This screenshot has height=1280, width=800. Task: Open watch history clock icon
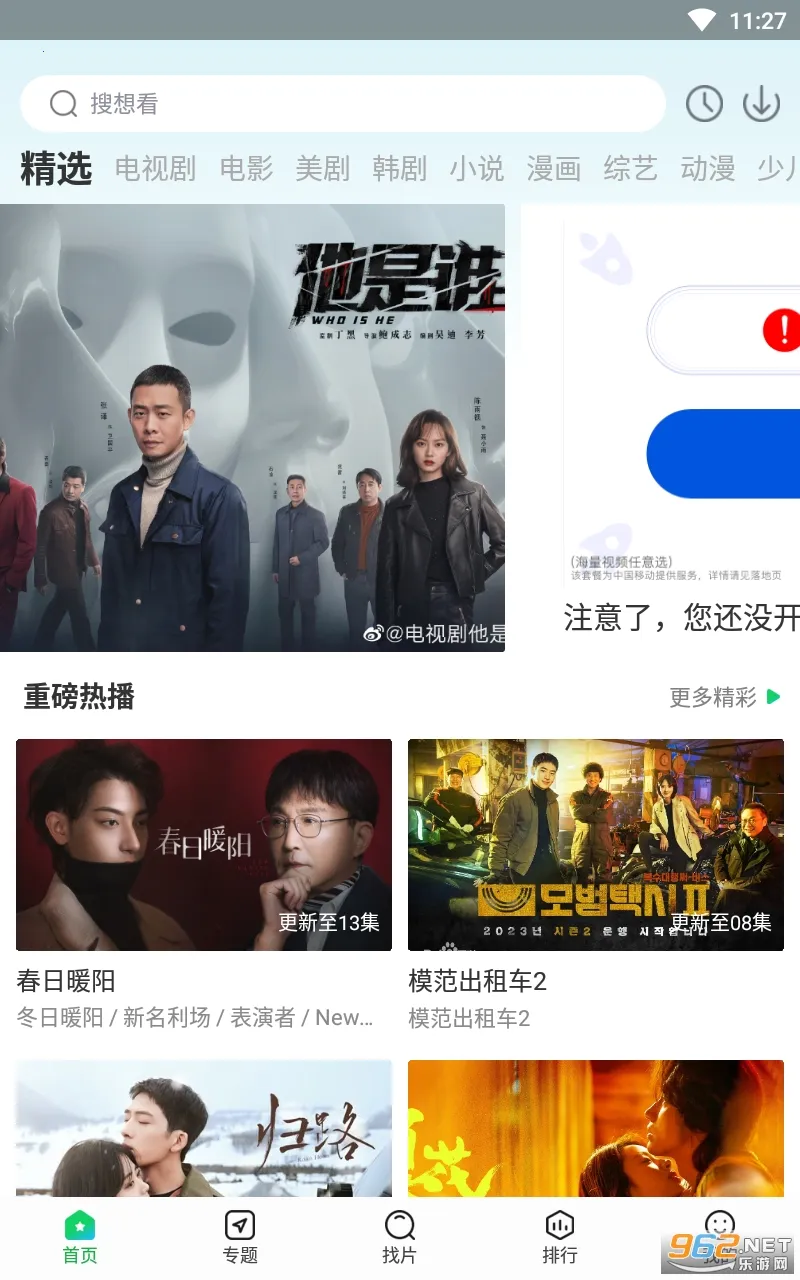click(x=704, y=104)
